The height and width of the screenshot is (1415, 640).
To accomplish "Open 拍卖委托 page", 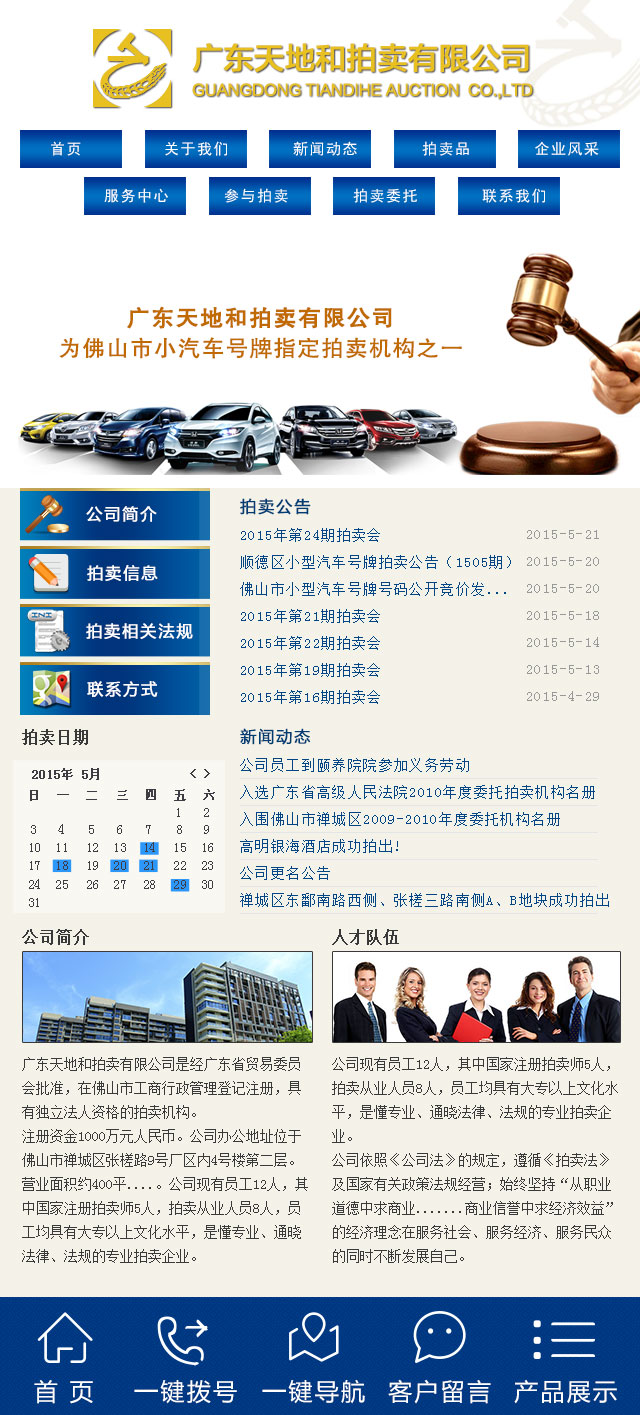I will (384, 196).
